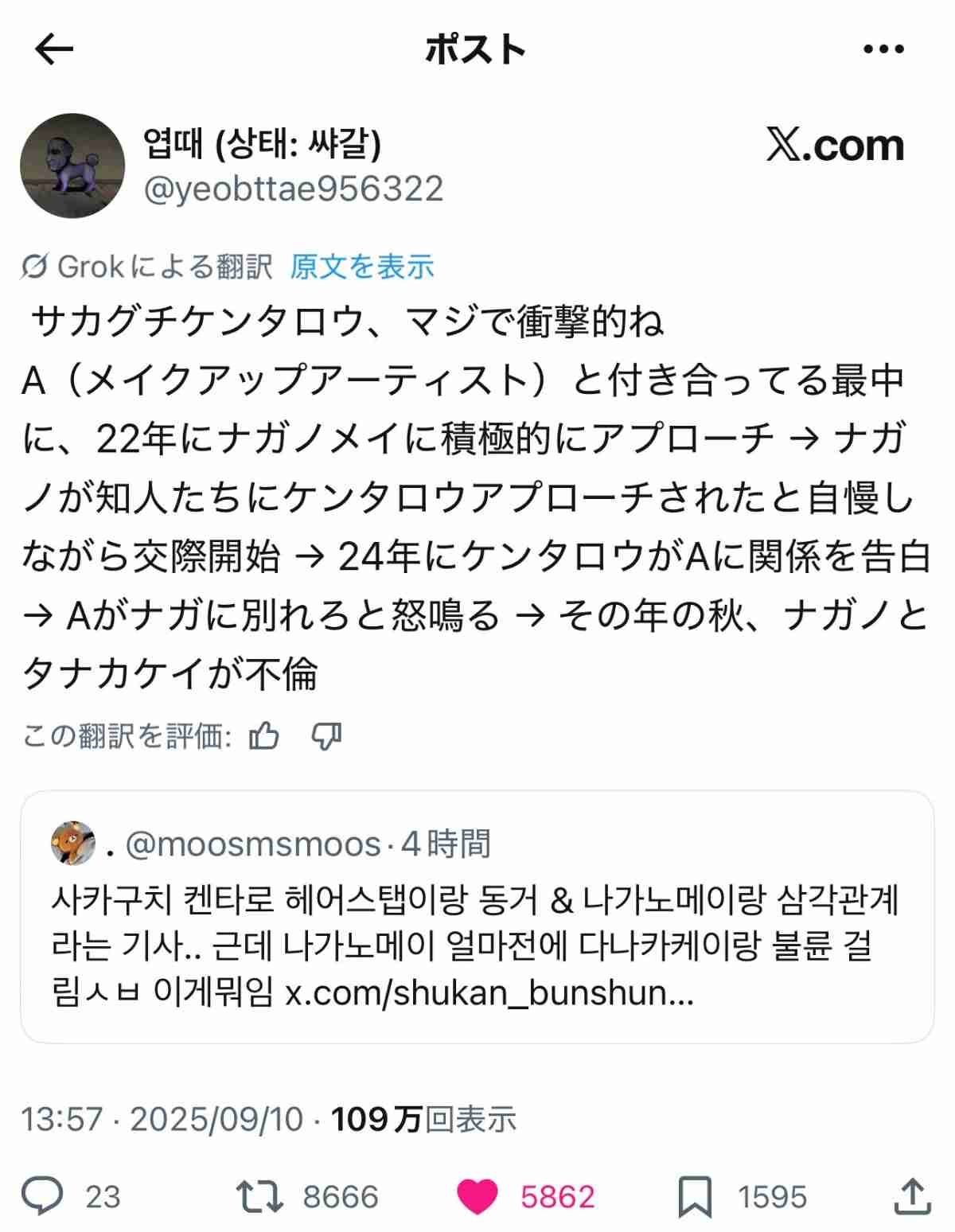The width and height of the screenshot is (955, 1232).
Task: Open the 엽때 account name
Action: tap(263, 144)
